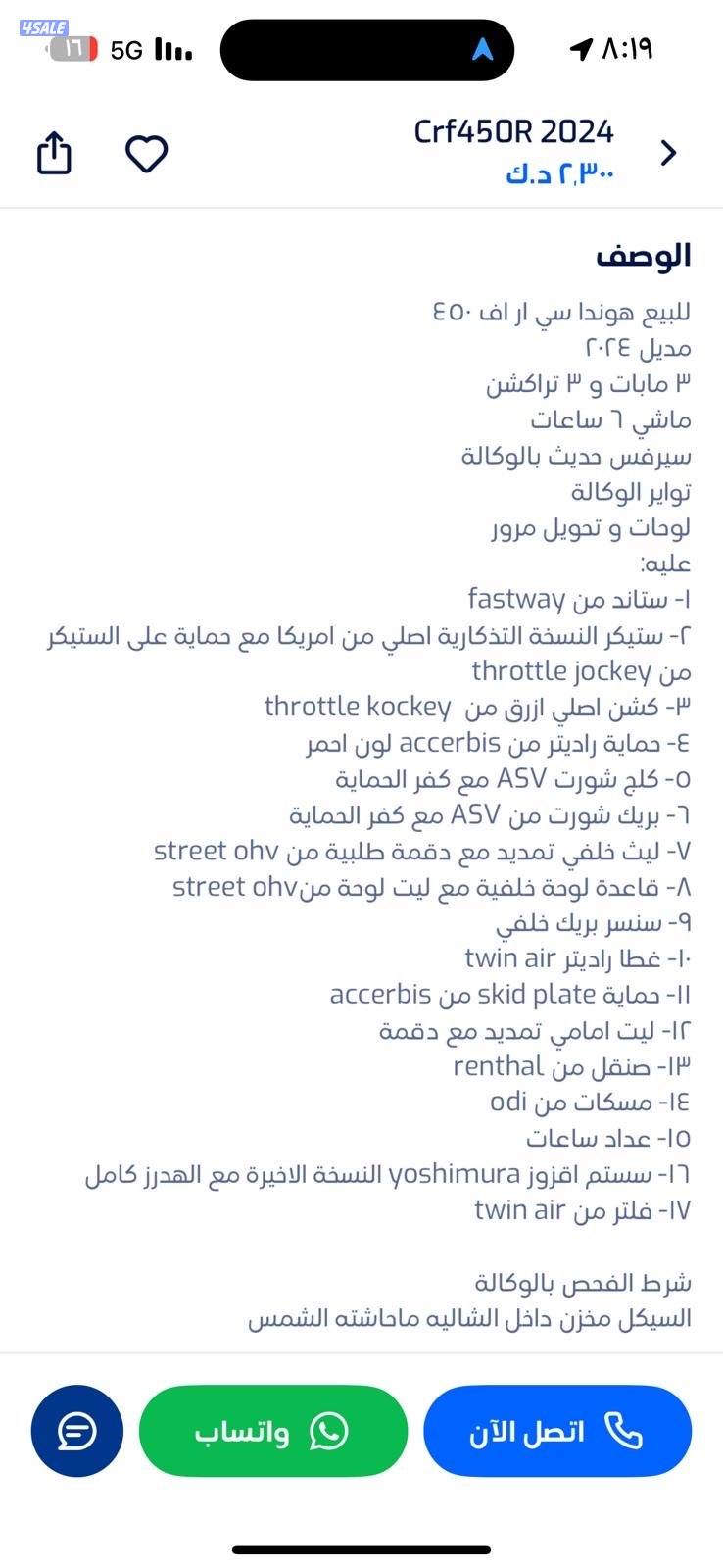Viewport: 723px width, 1568px height.
Task: Open in-app chat with the seller
Action: click(77, 1431)
